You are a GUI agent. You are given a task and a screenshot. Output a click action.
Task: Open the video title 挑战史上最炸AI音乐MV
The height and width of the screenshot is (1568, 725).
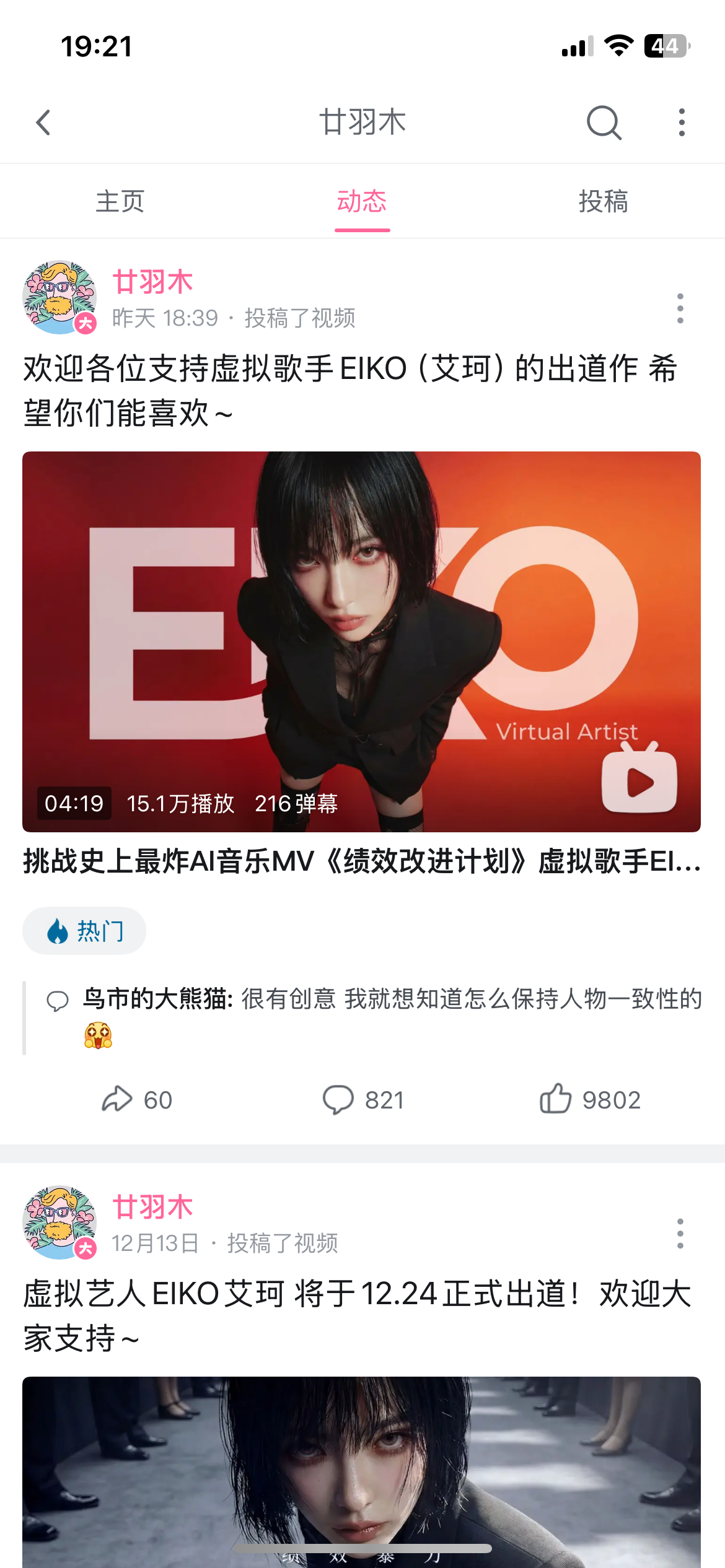(x=361, y=861)
